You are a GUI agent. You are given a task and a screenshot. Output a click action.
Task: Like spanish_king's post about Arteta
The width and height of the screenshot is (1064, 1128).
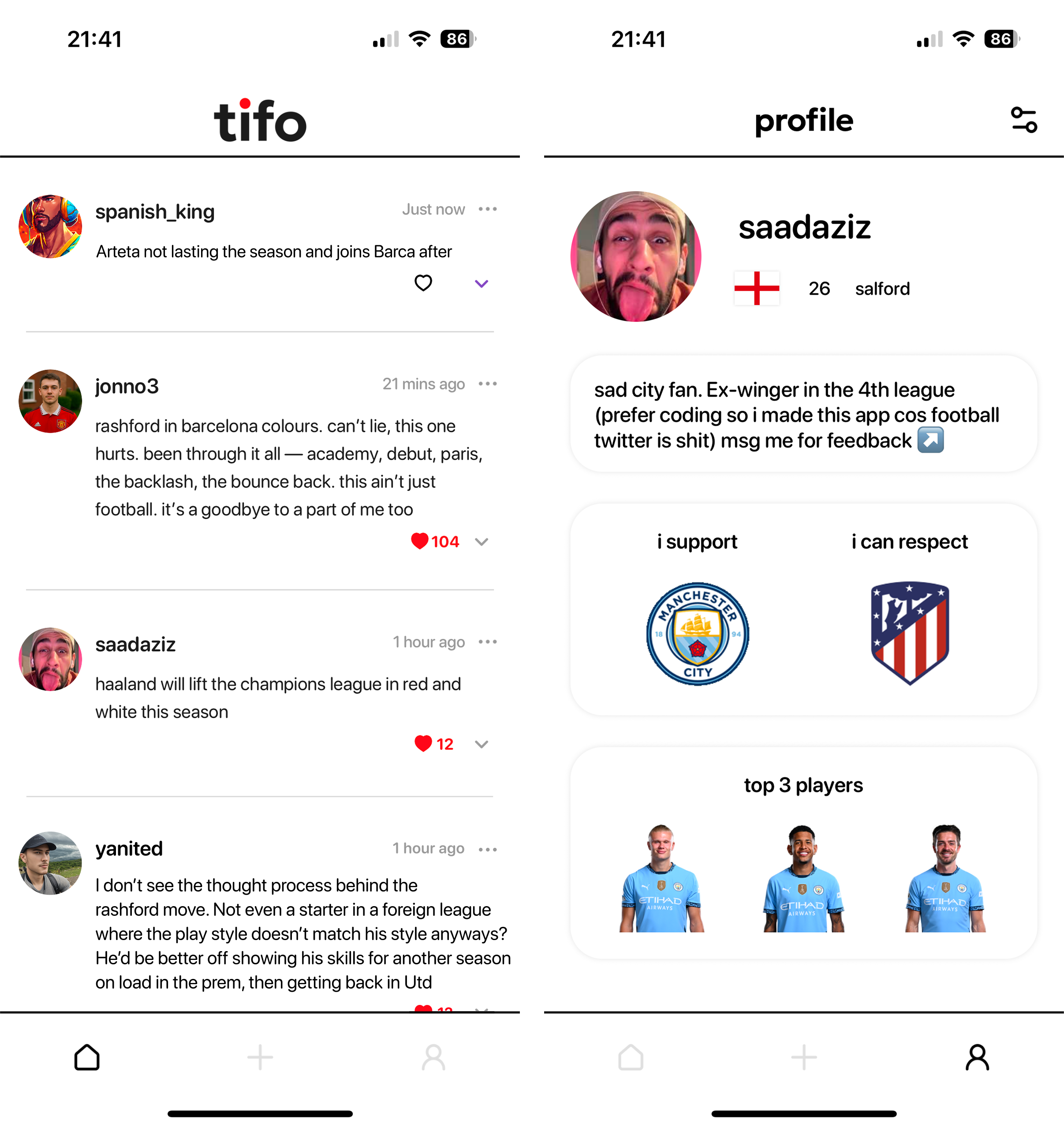(x=423, y=283)
